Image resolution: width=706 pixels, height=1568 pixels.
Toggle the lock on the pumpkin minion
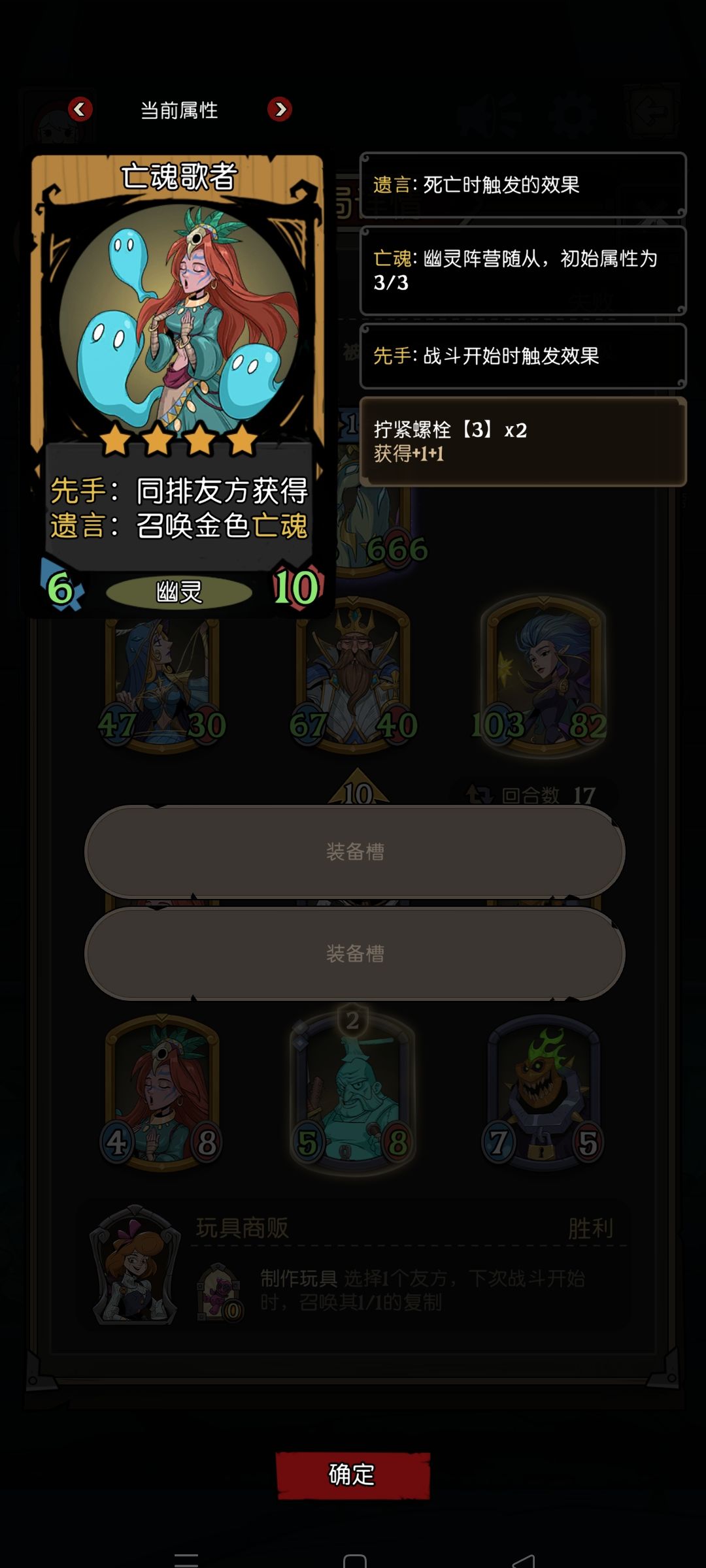click(x=541, y=1149)
